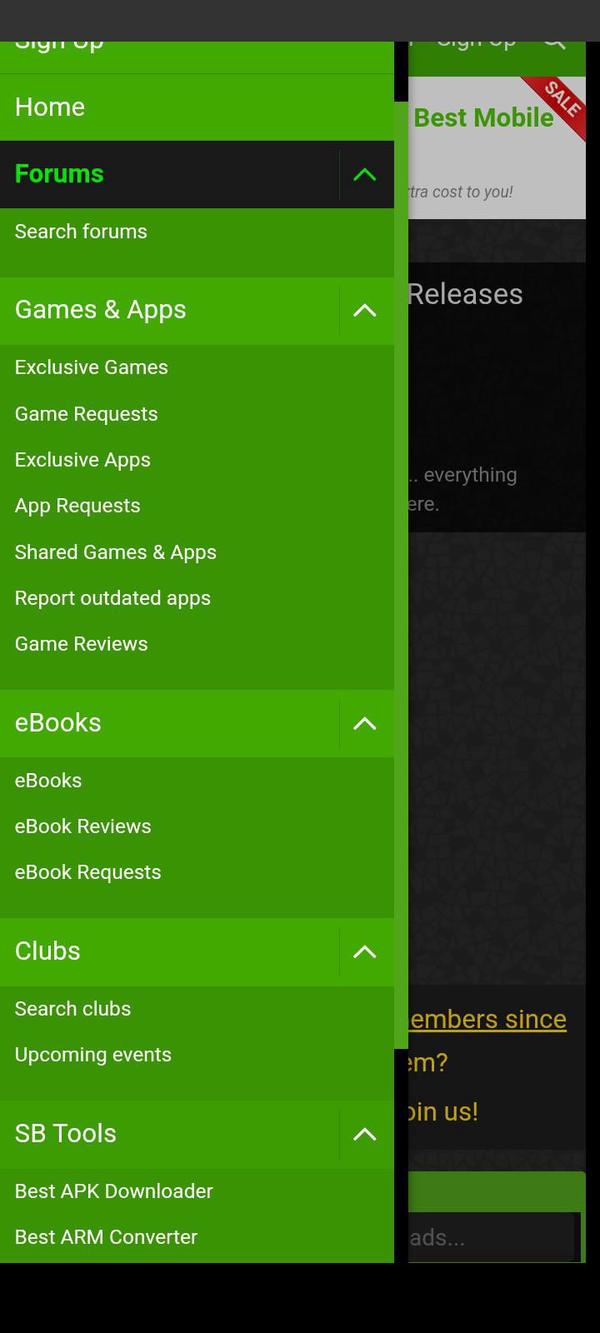The image size is (600, 1333).
Task: Open Search clubs
Action: (x=73, y=1008)
